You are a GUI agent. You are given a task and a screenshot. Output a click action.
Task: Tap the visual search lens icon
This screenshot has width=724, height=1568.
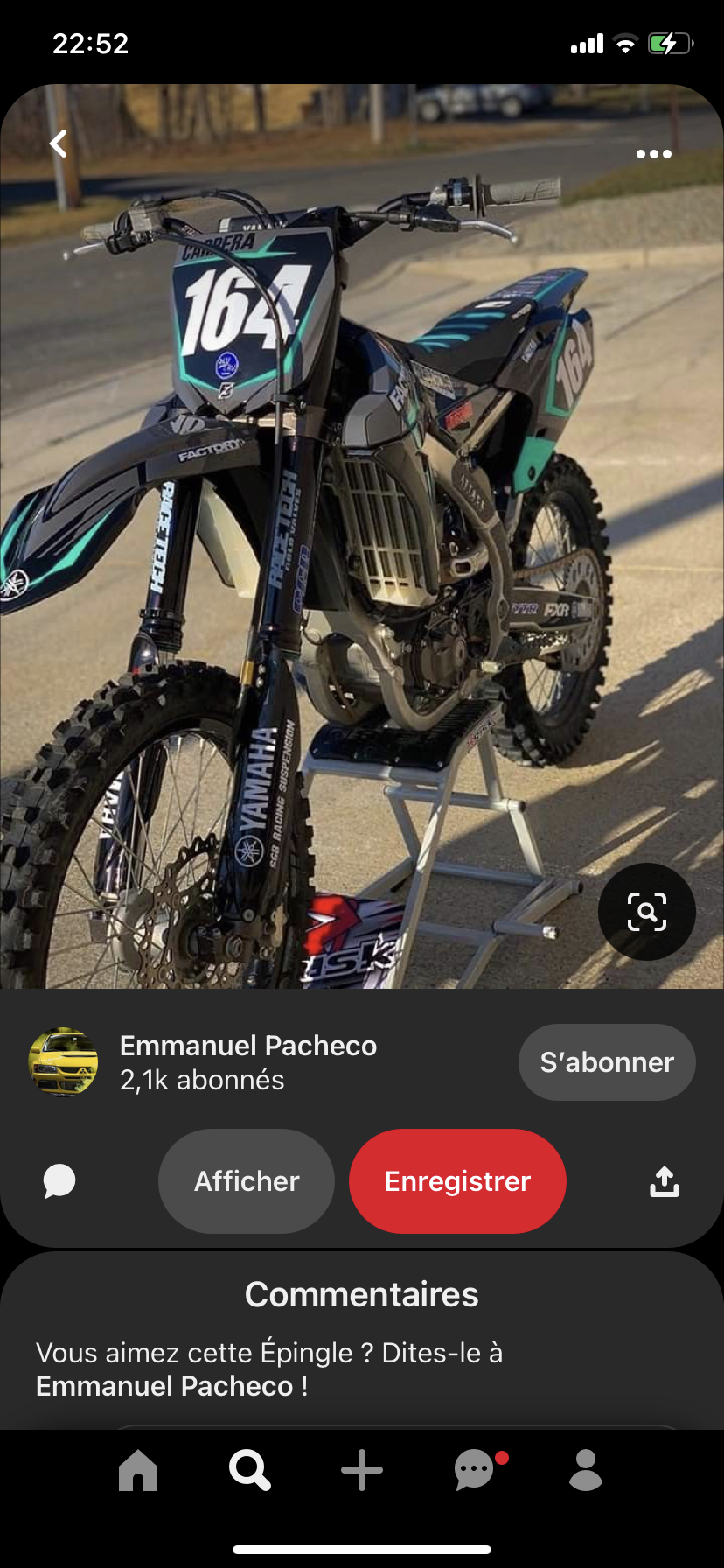(x=646, y=912)
